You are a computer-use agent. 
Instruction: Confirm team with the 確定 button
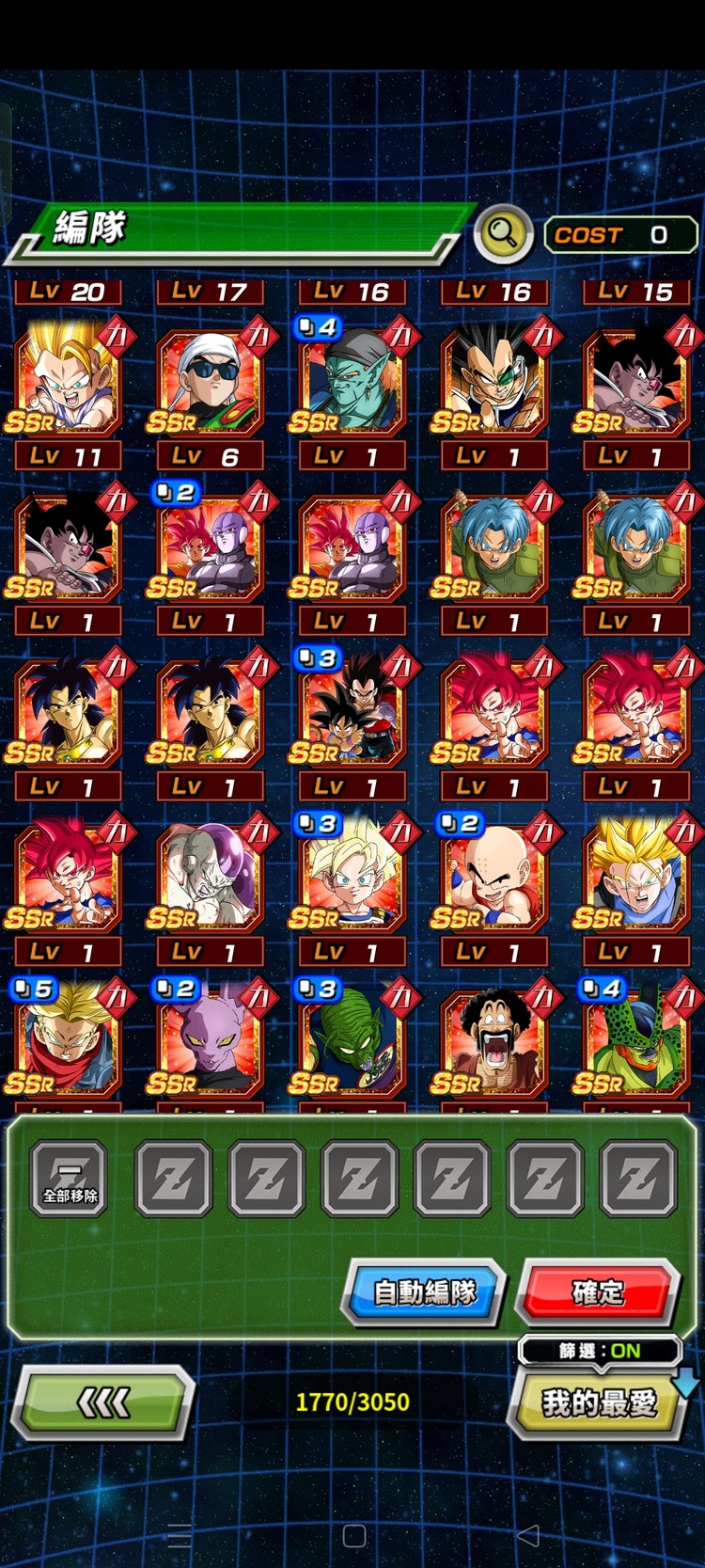[x=598, y=1292]
